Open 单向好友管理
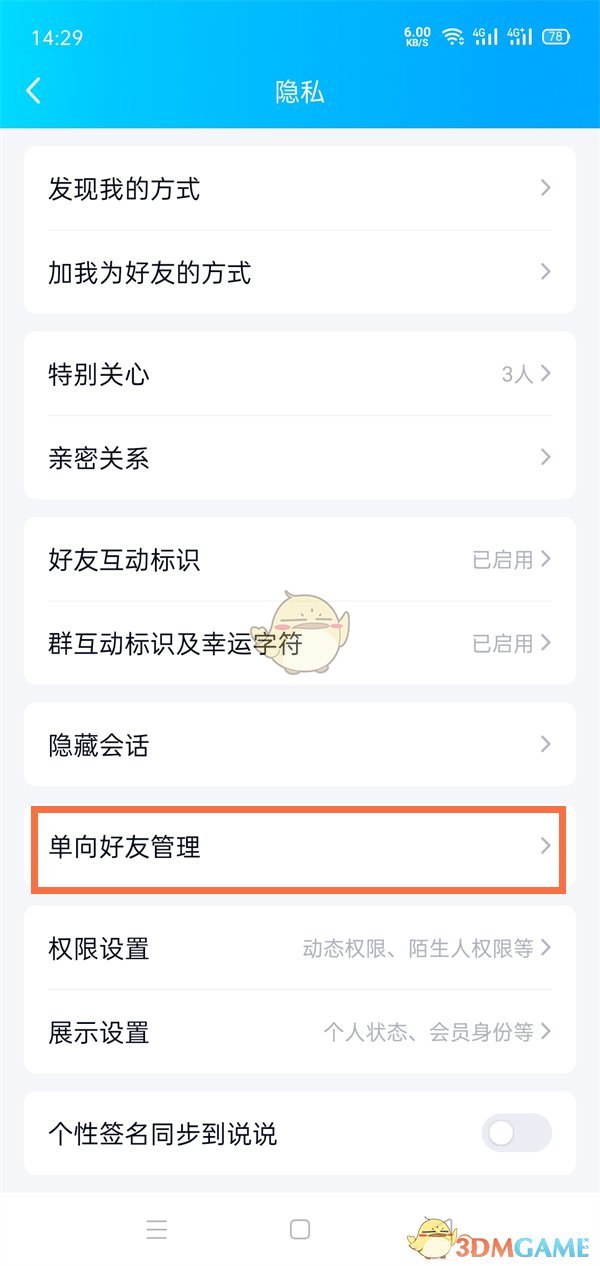This screenshot has height=1266, width=600. [x=300, y=848]
